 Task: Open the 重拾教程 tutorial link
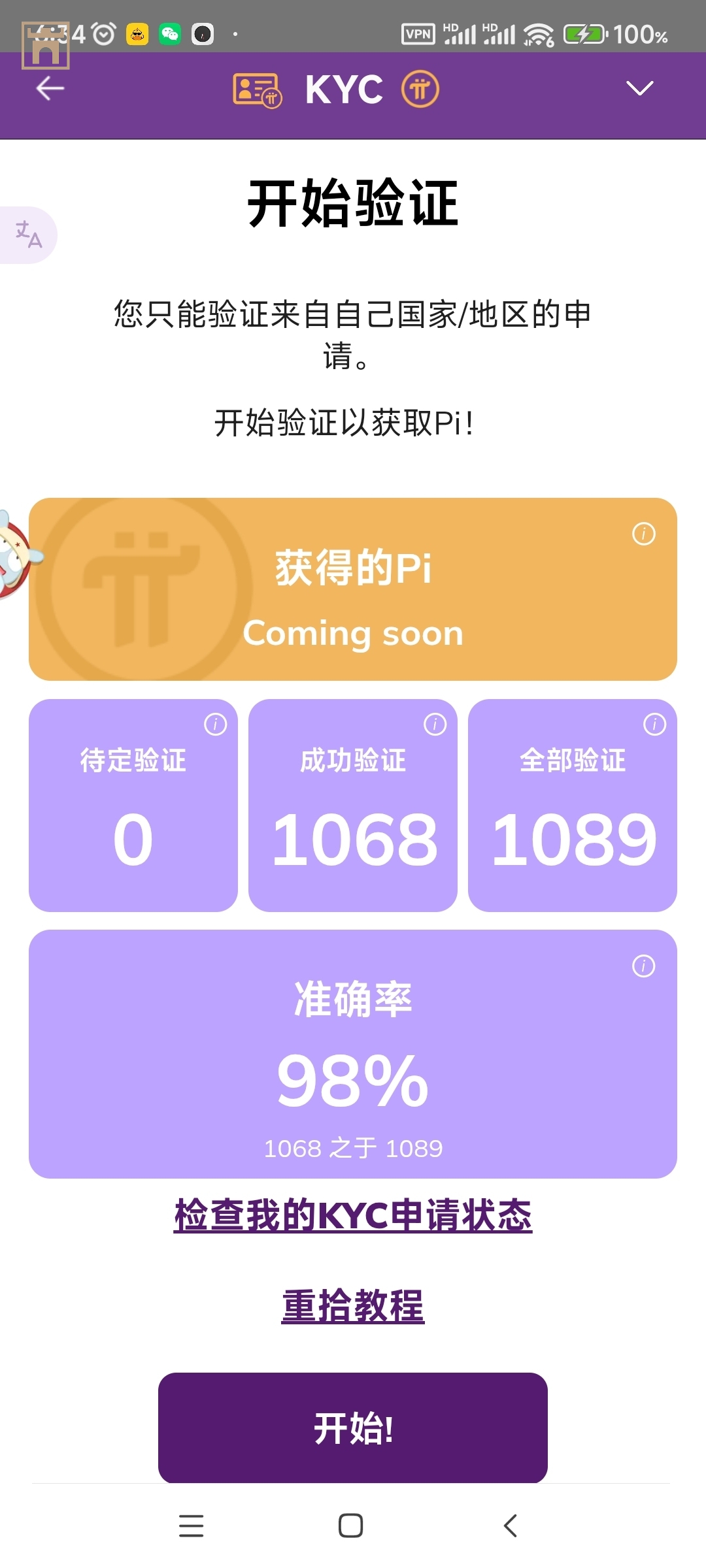(353, 1305)
